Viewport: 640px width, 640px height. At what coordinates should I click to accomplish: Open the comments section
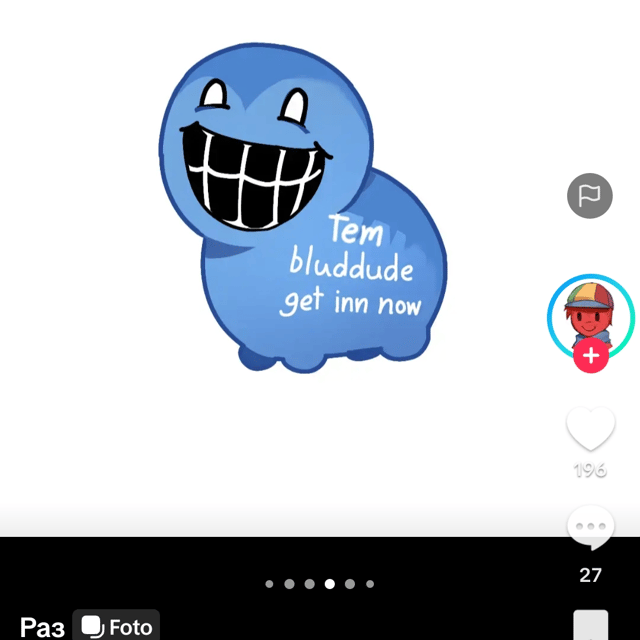tap(590, 529)
